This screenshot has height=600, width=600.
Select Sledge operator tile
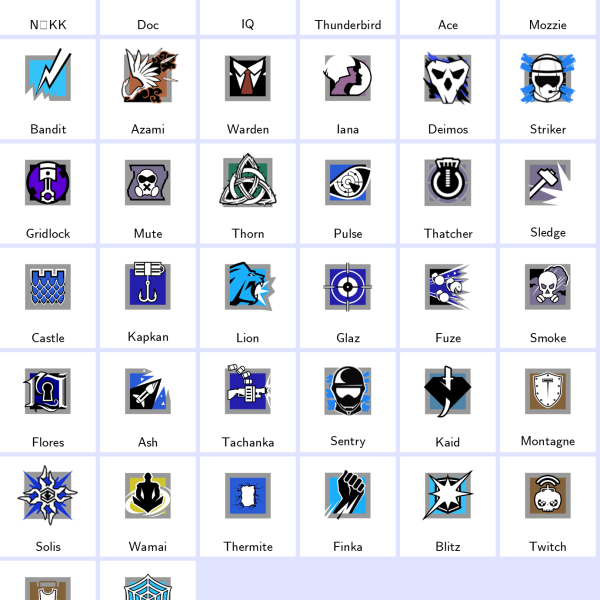click(548, 194)
